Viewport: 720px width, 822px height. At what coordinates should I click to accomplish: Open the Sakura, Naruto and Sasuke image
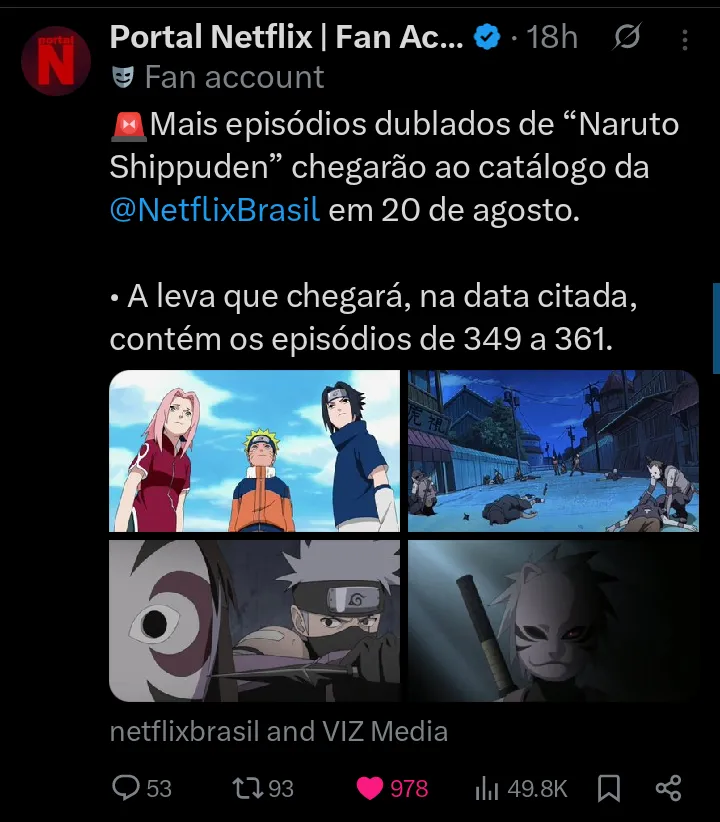(254, 451)
